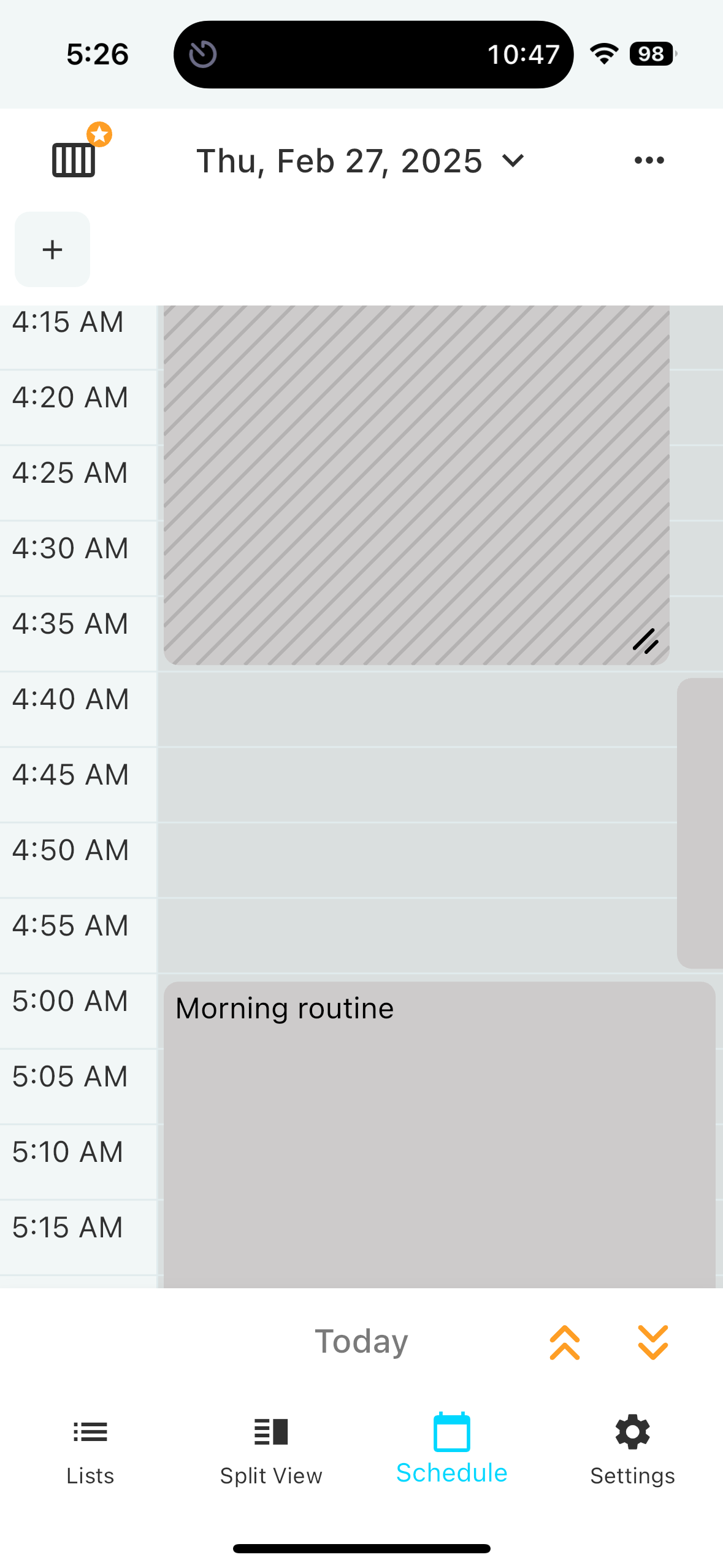Open the Morning routine event
The width and height of the screenshot is (723, 1568).
pyautogui.click(x=439, y=1129)
